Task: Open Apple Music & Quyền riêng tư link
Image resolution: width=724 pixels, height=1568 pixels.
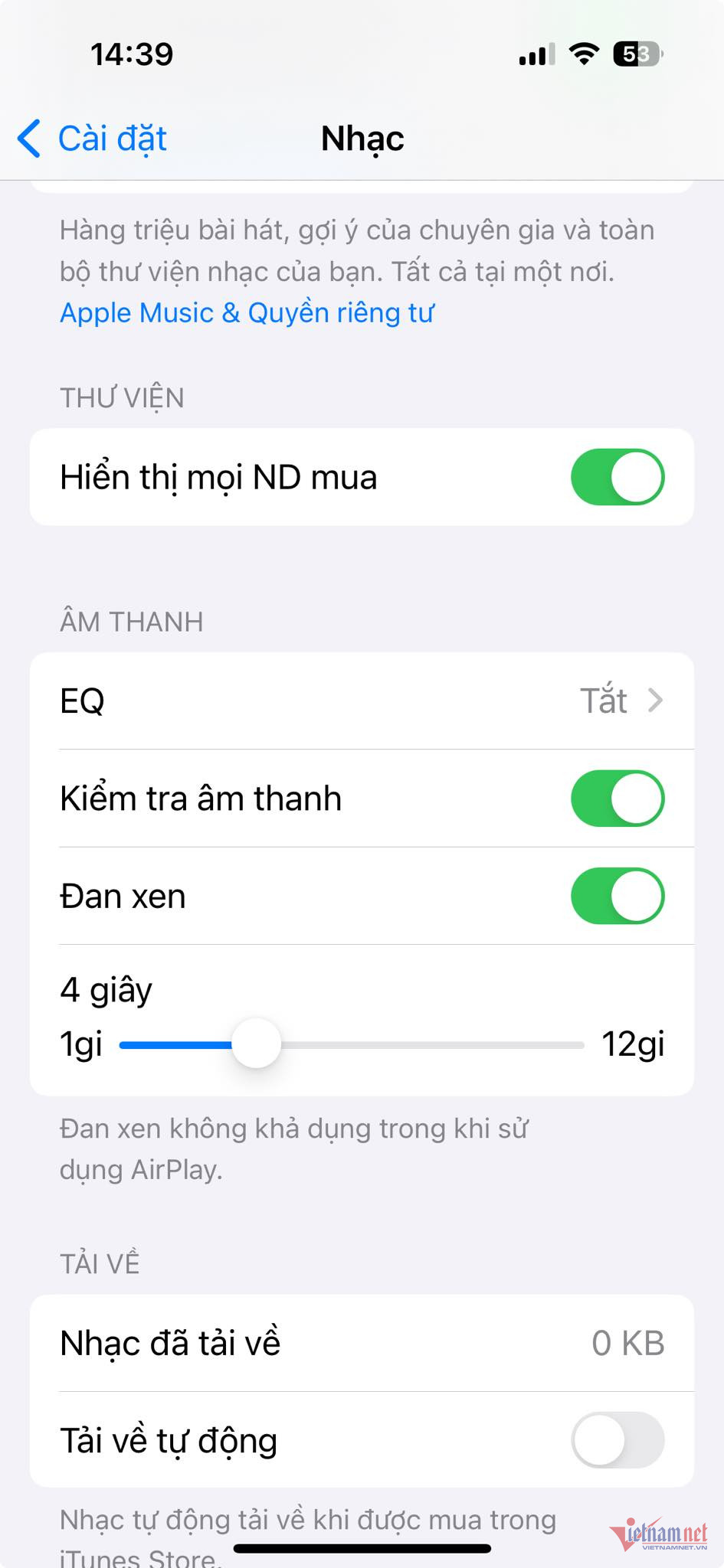Action: [247, 313]
